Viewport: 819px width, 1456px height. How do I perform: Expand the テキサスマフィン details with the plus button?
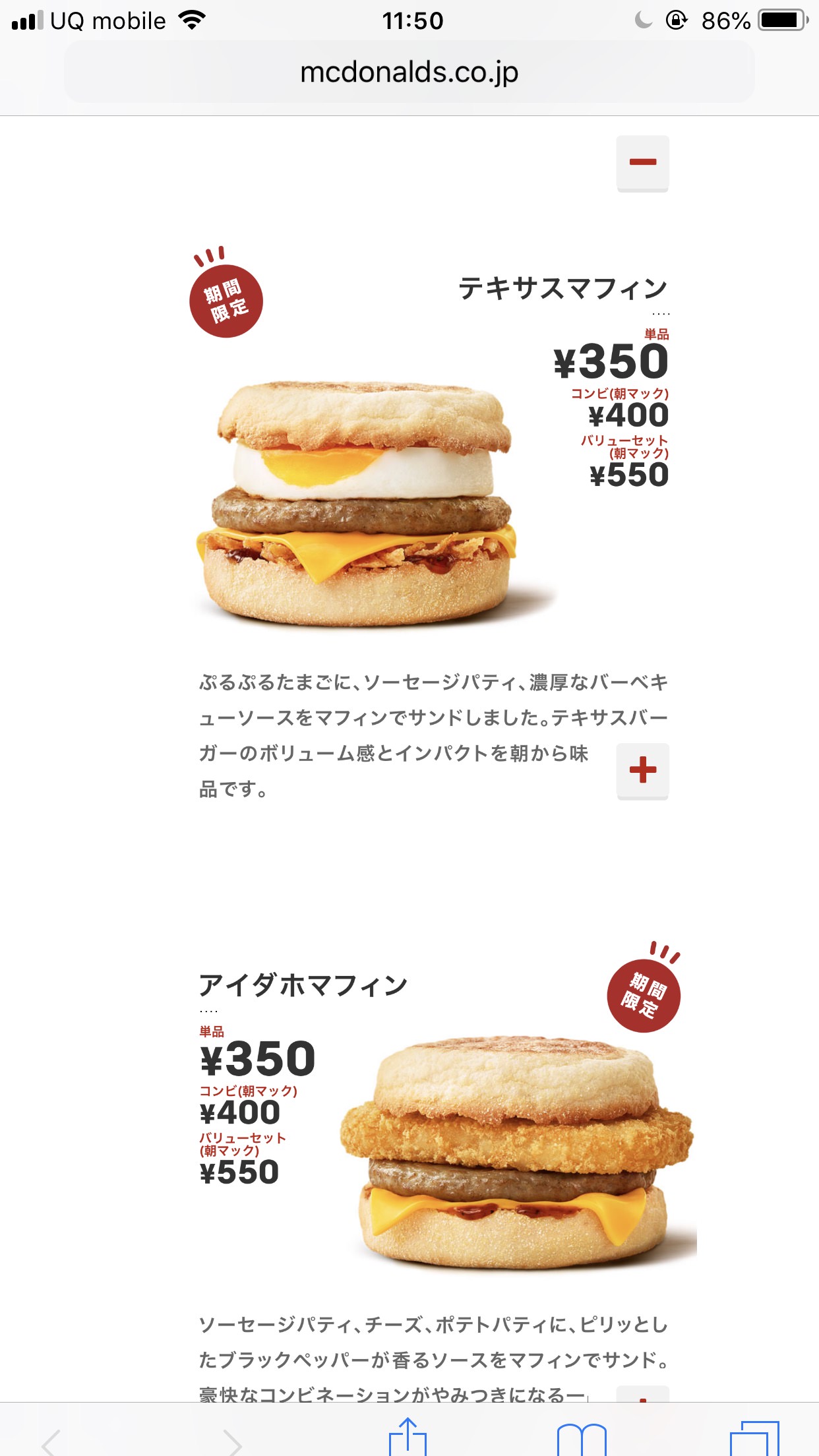pyautogui.click(x=642, y=770)
